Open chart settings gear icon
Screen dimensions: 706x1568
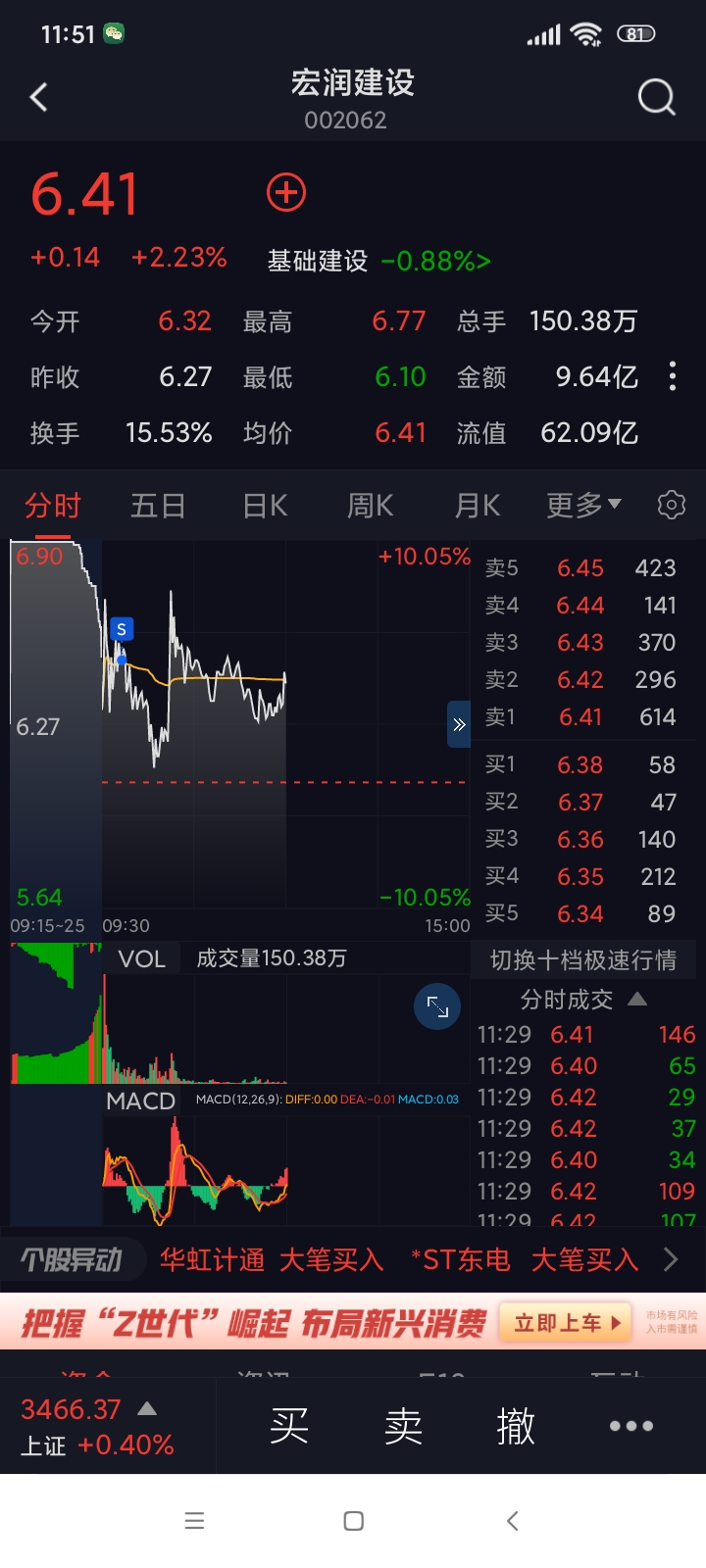point(672,506)
